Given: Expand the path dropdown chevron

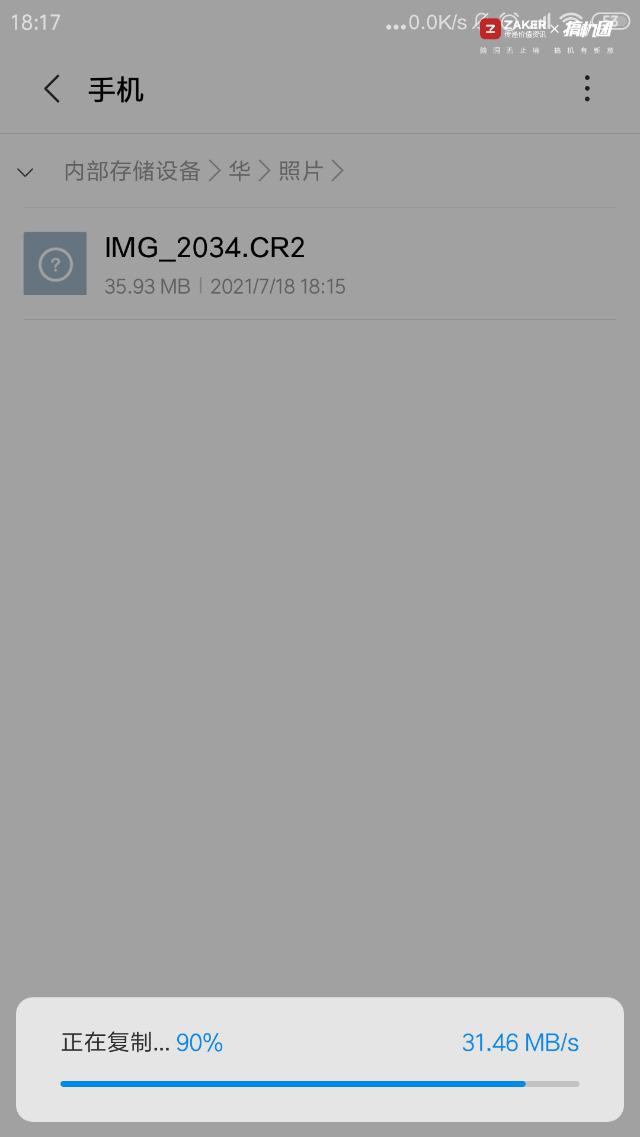Looking at the screenshot, I should [25, 173].
